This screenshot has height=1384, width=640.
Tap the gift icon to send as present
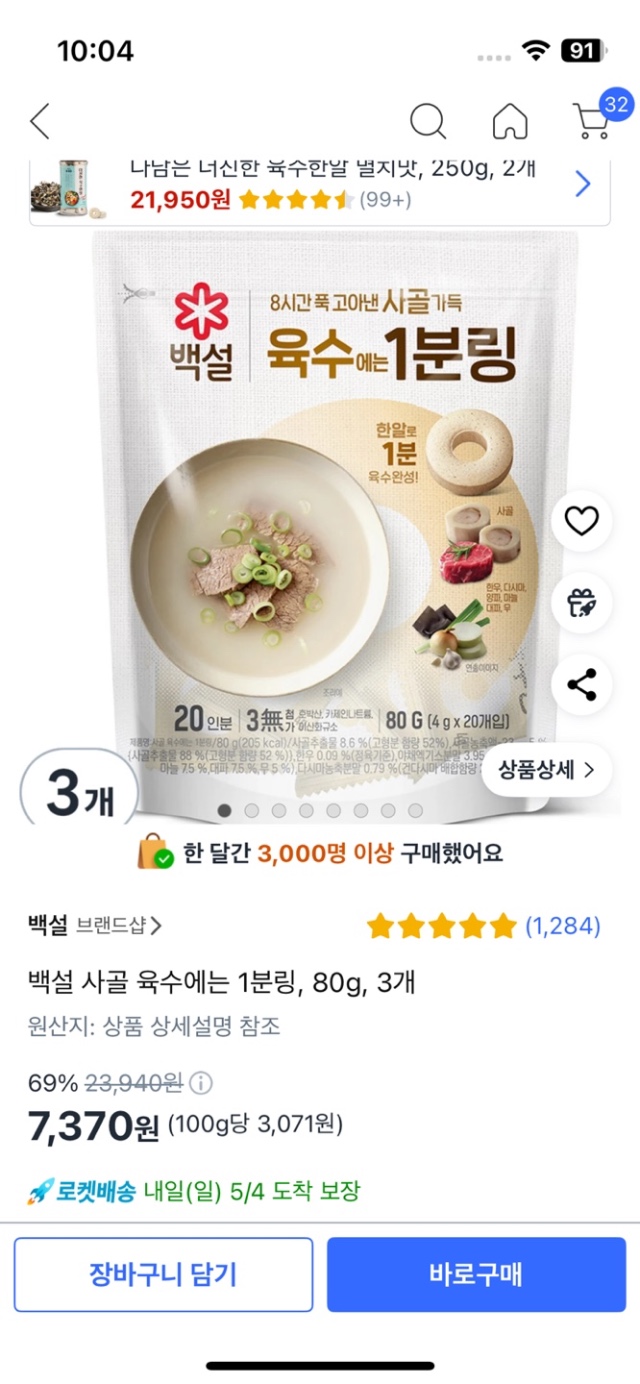click(x=582, y=603)
